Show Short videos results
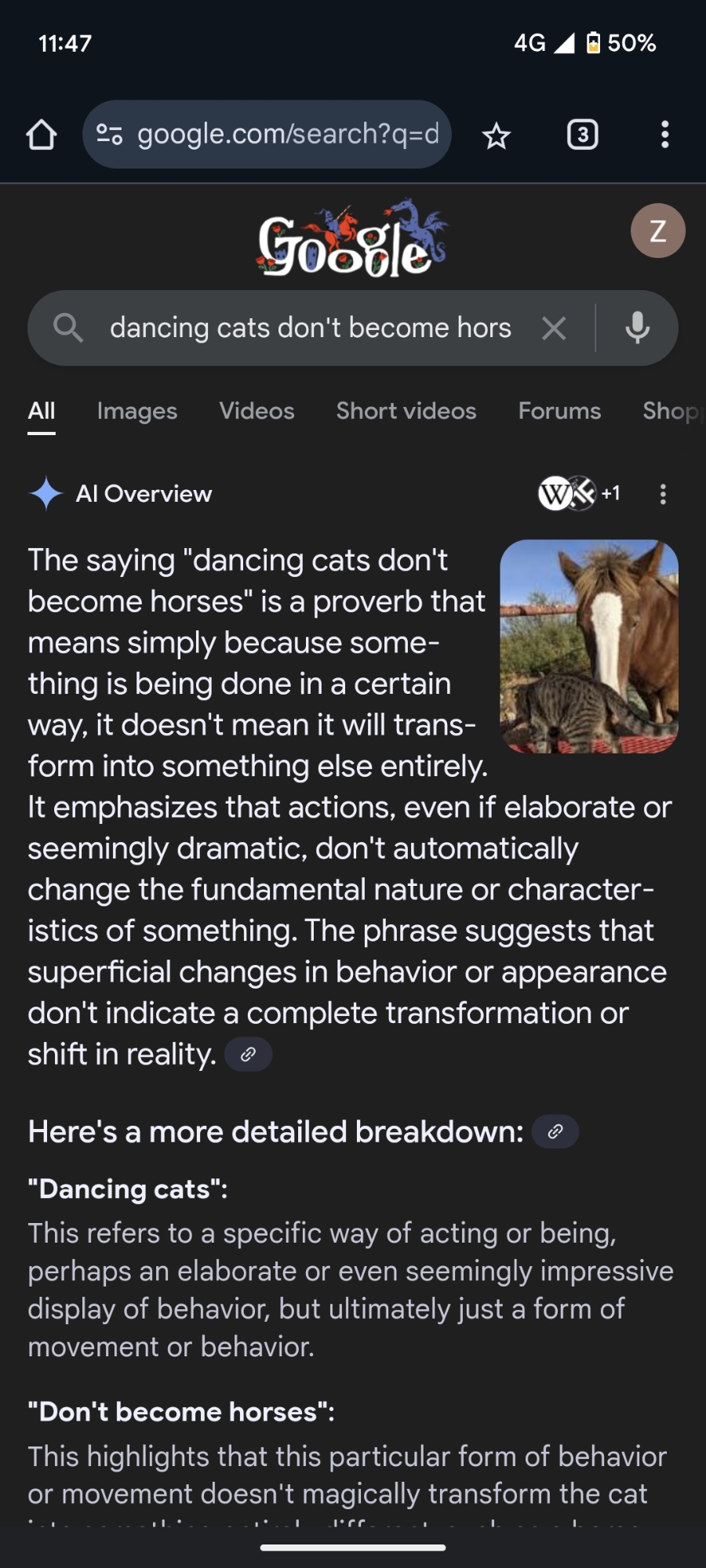This screenshot has height=1568, width=706. [406, 411]
